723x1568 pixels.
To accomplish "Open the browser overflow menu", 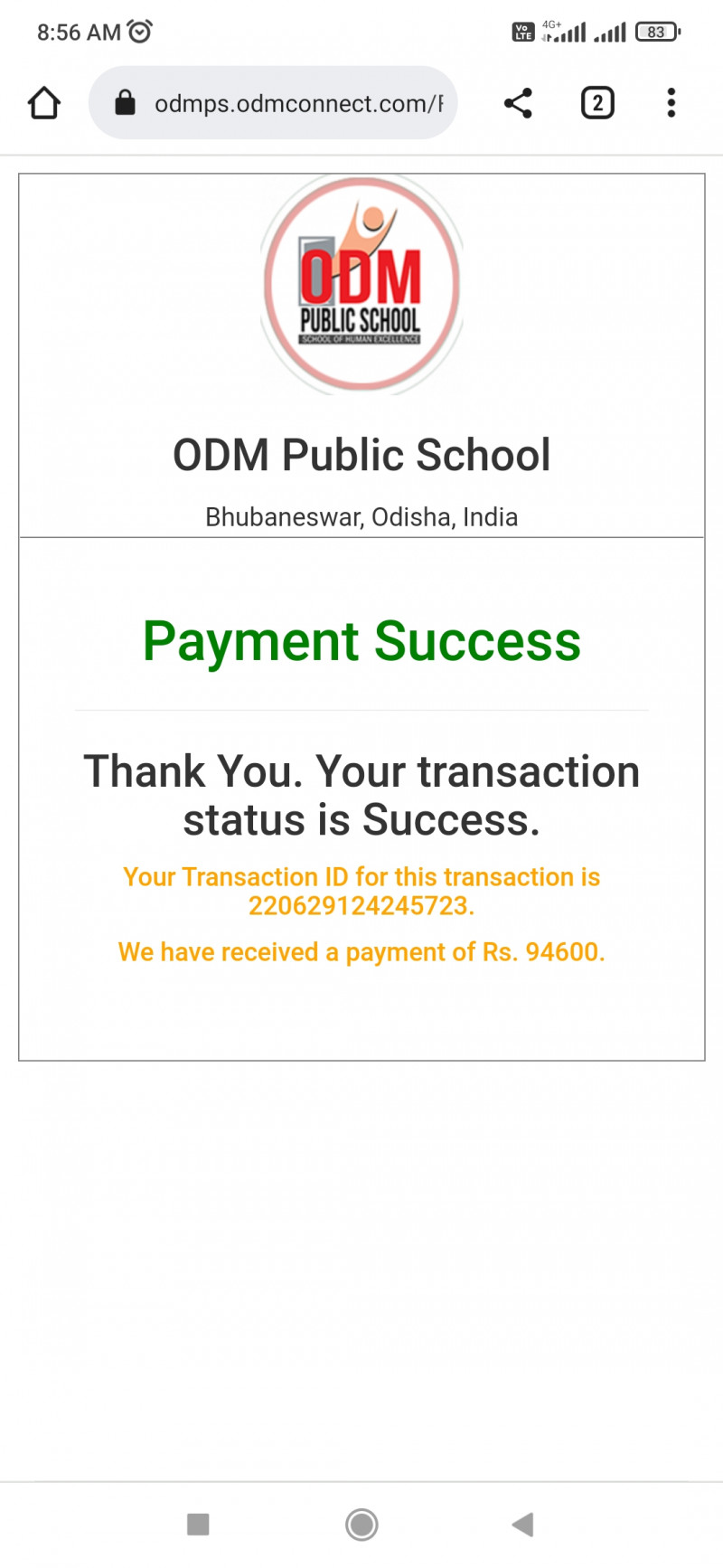I will pos(671,103).
